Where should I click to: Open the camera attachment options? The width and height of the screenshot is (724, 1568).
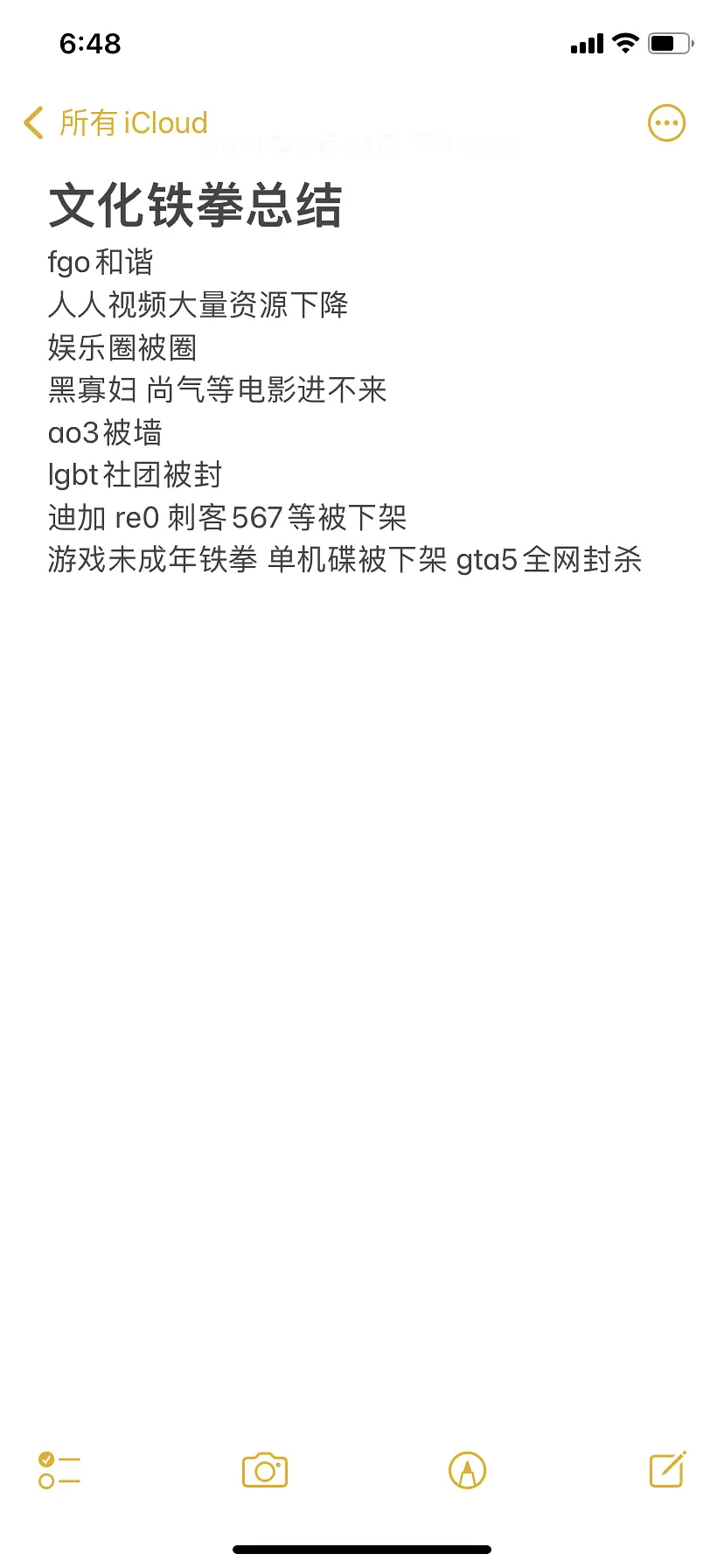pyautogui.click(x=265, y=1470)
